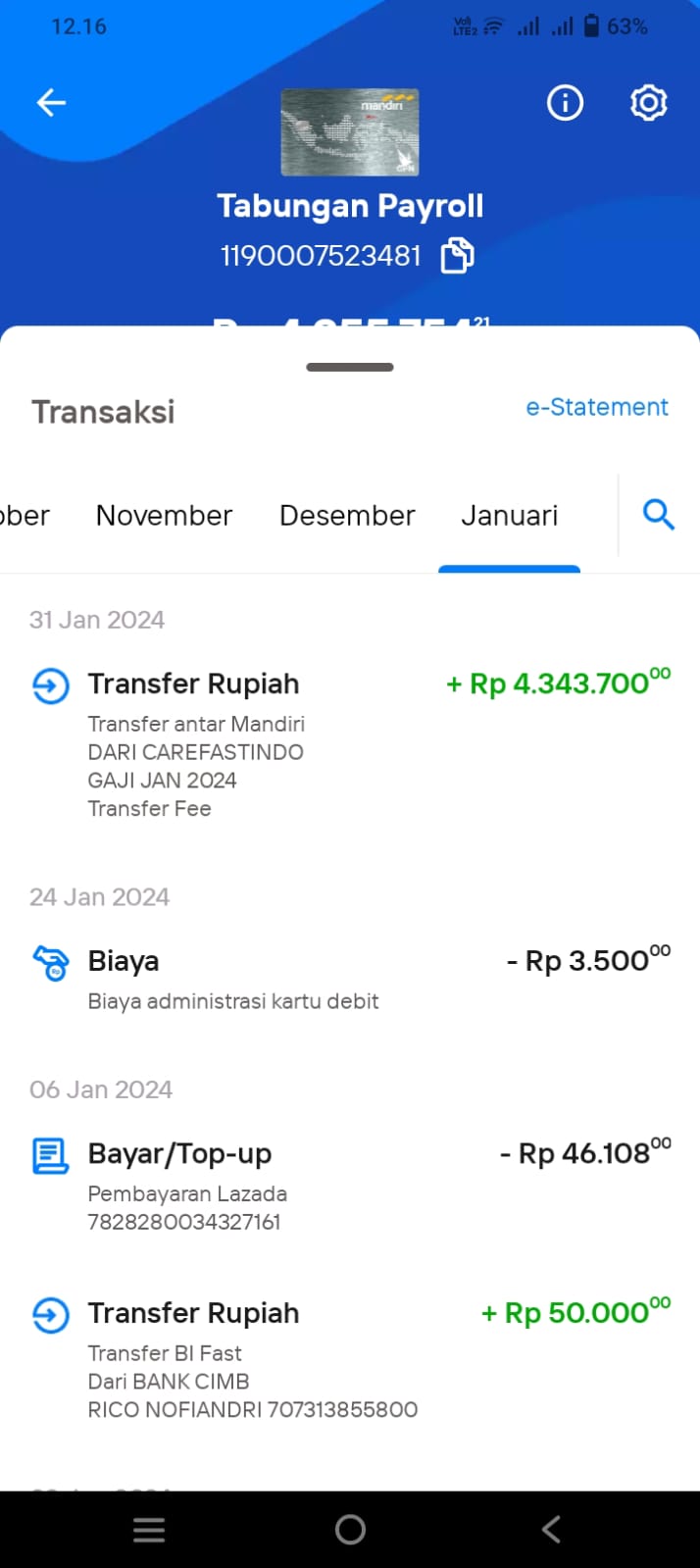Open the Biaya administrasi kartu debit entry
This screenshot has width=700, height=1568.
tap(350, 979)
